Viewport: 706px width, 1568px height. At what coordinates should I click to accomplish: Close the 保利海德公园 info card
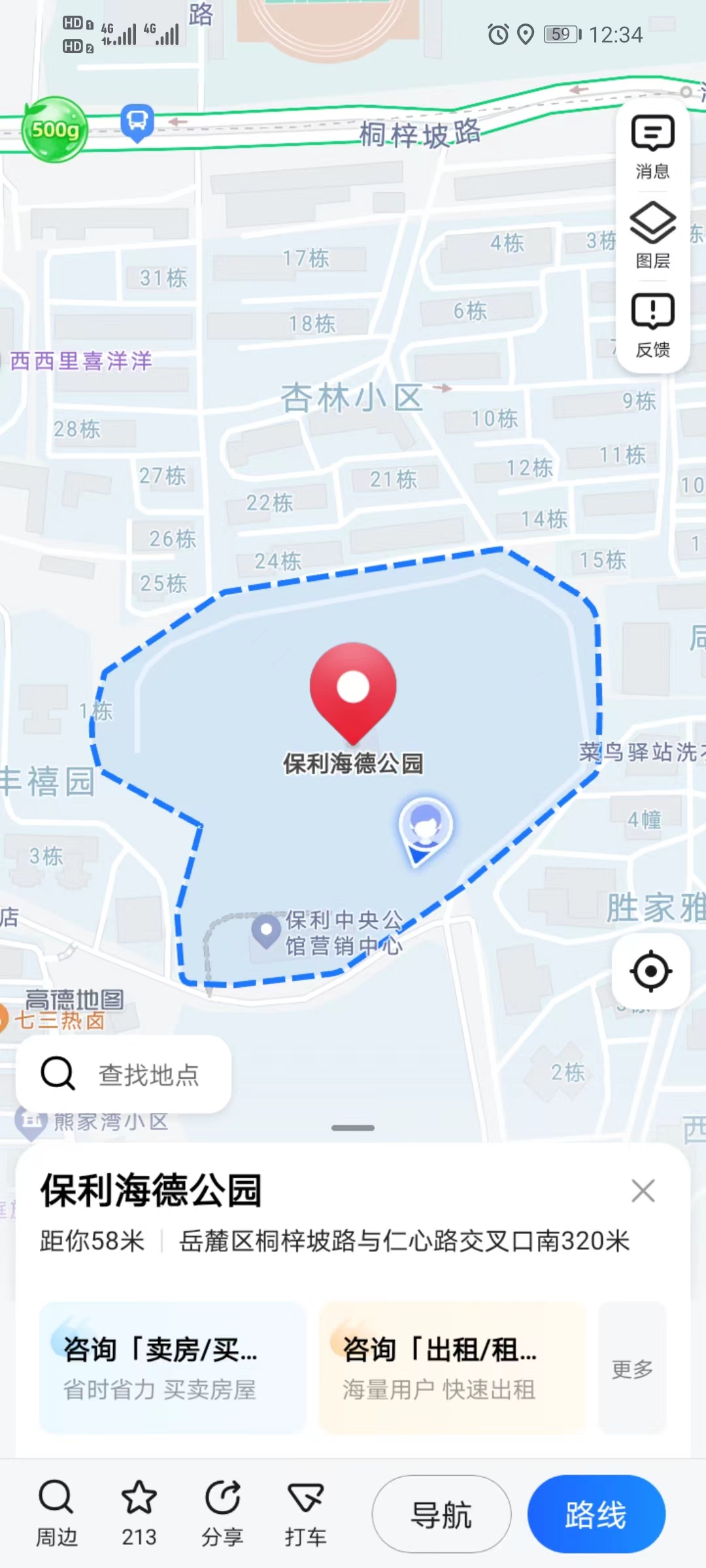(643, 1191)
